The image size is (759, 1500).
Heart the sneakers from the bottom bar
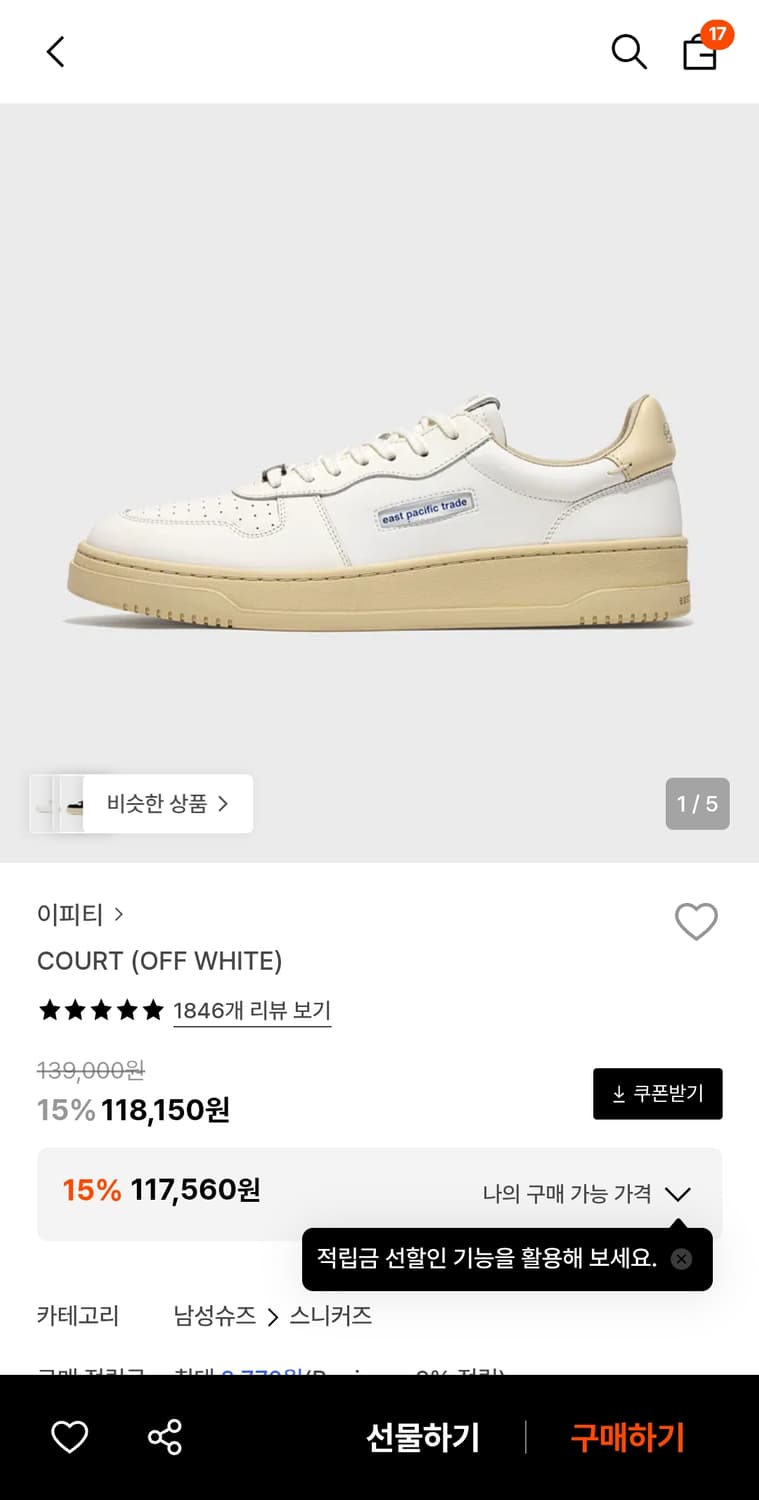pos(68,1438)
